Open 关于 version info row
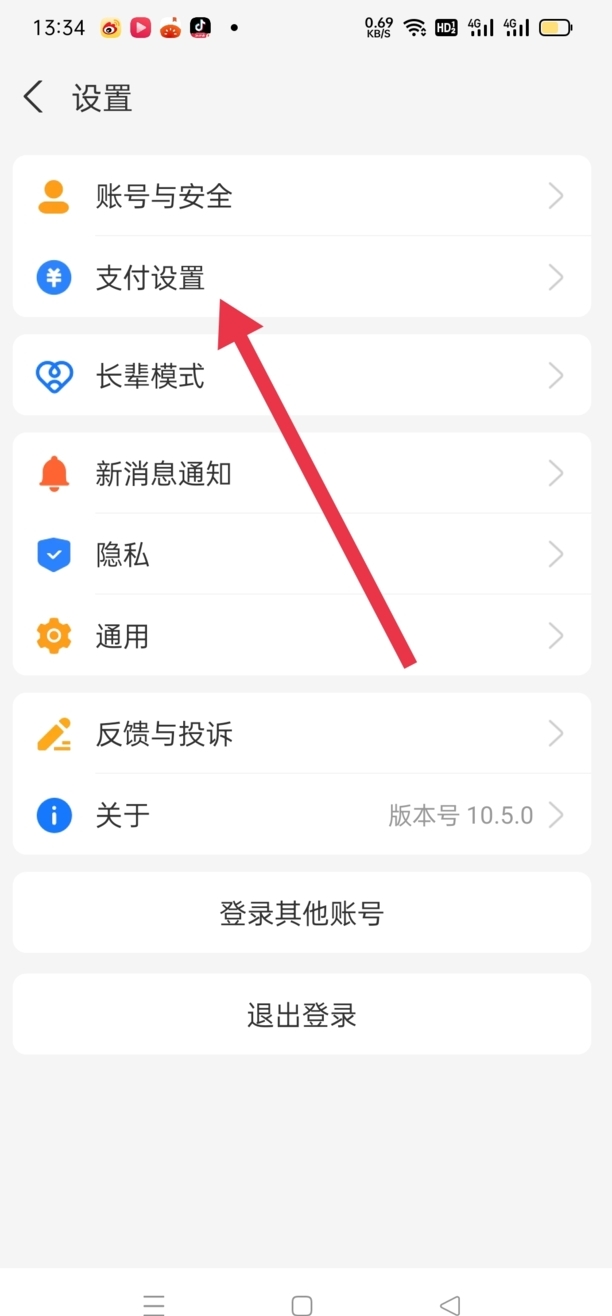This screenshot has width=612, height=1316. point(301,815)
